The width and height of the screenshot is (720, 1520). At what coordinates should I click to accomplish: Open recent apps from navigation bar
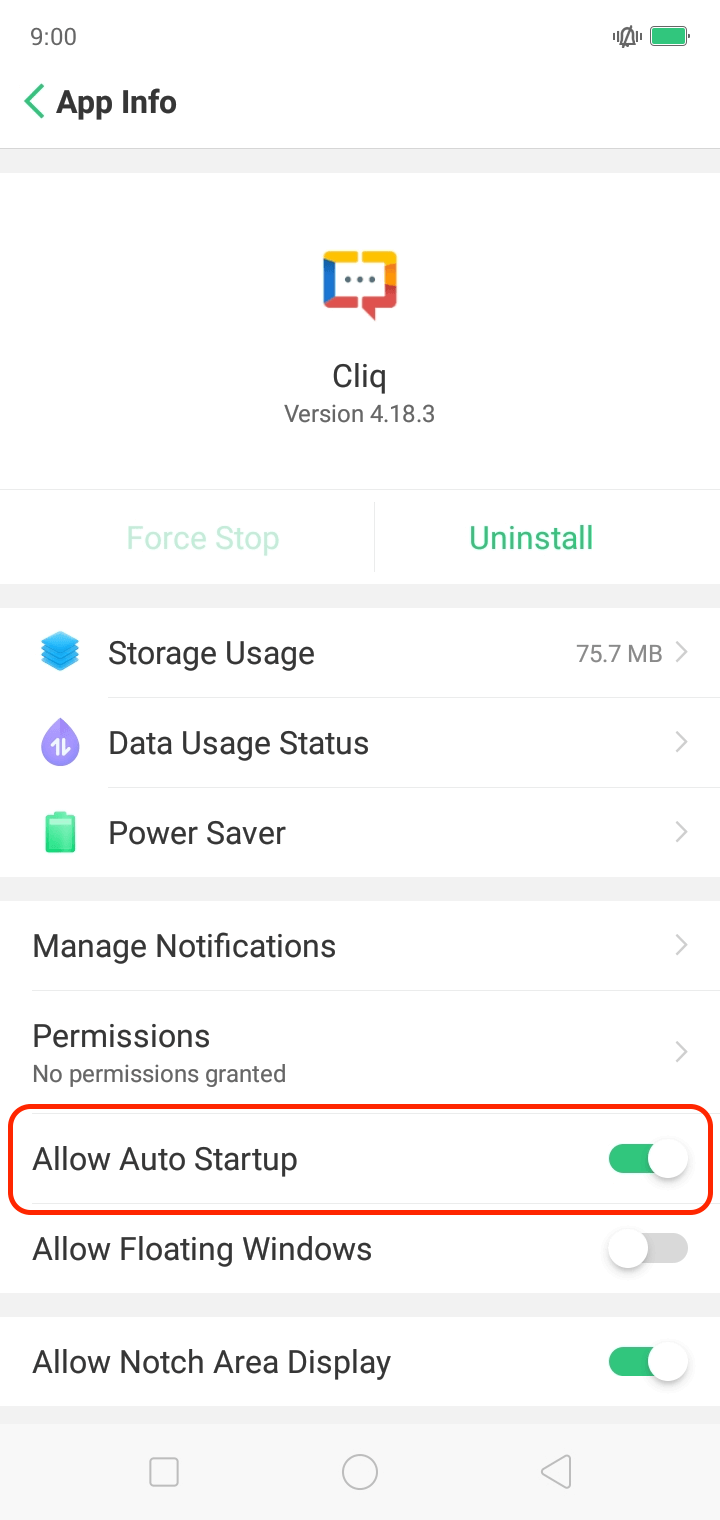164,1472
